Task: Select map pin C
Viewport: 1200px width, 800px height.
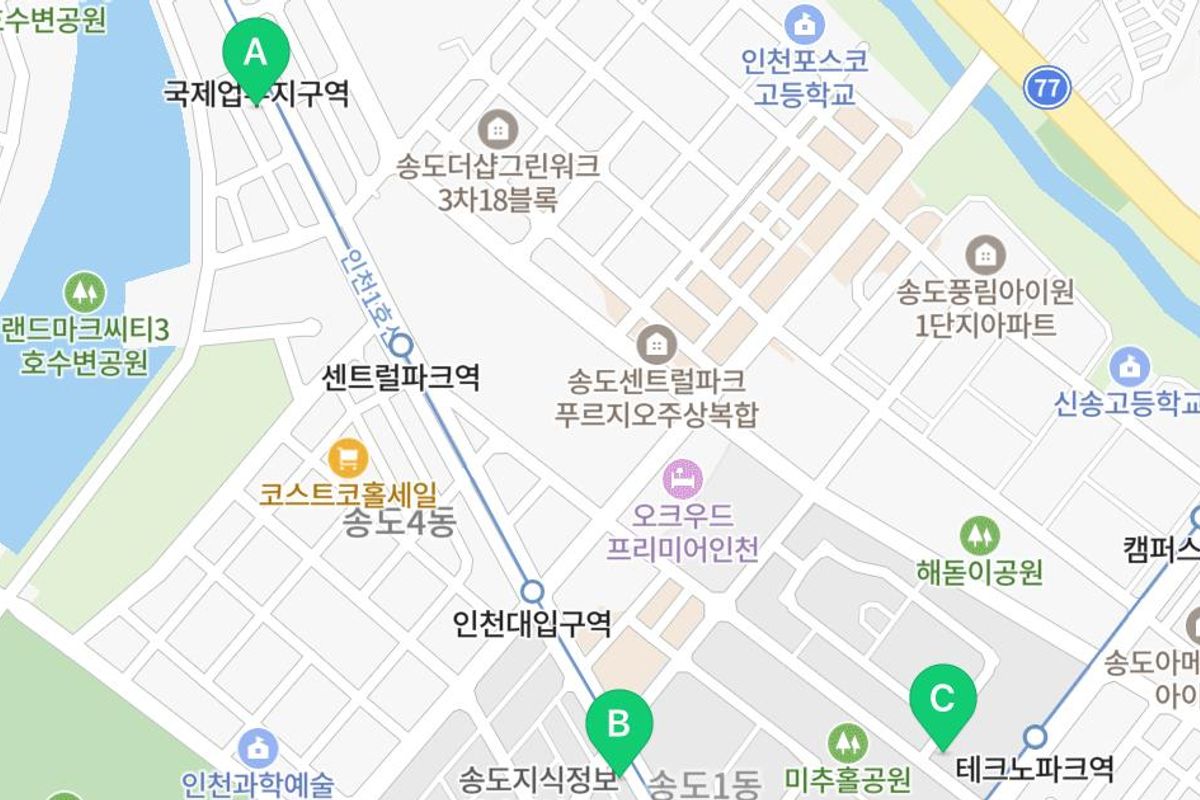Action: point(942,699)
